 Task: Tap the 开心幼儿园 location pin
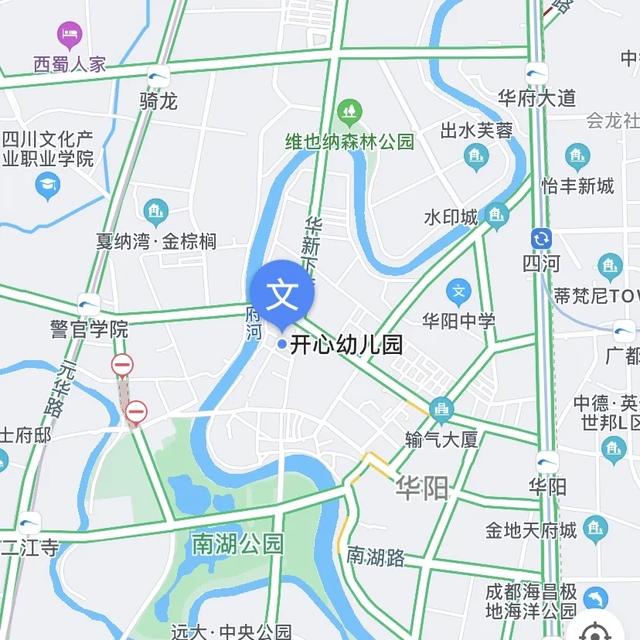pos(282,295)
